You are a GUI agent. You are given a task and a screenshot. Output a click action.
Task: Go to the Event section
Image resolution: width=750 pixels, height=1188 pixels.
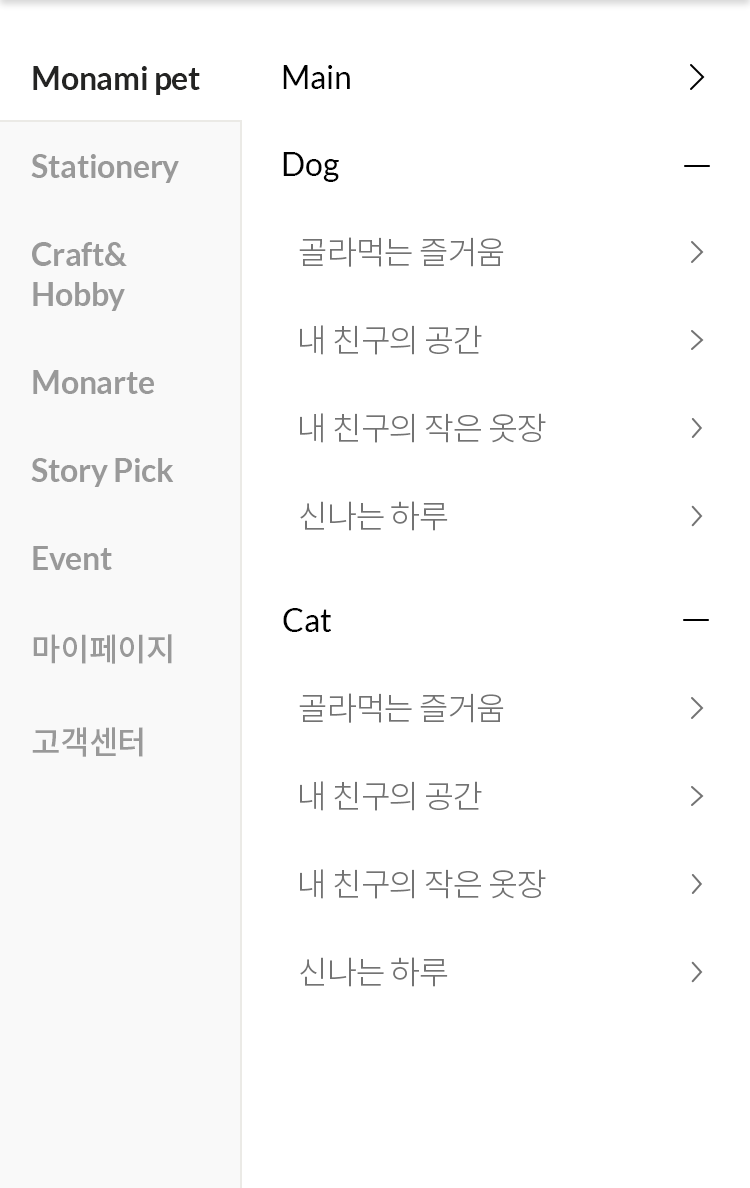(72, 559)
